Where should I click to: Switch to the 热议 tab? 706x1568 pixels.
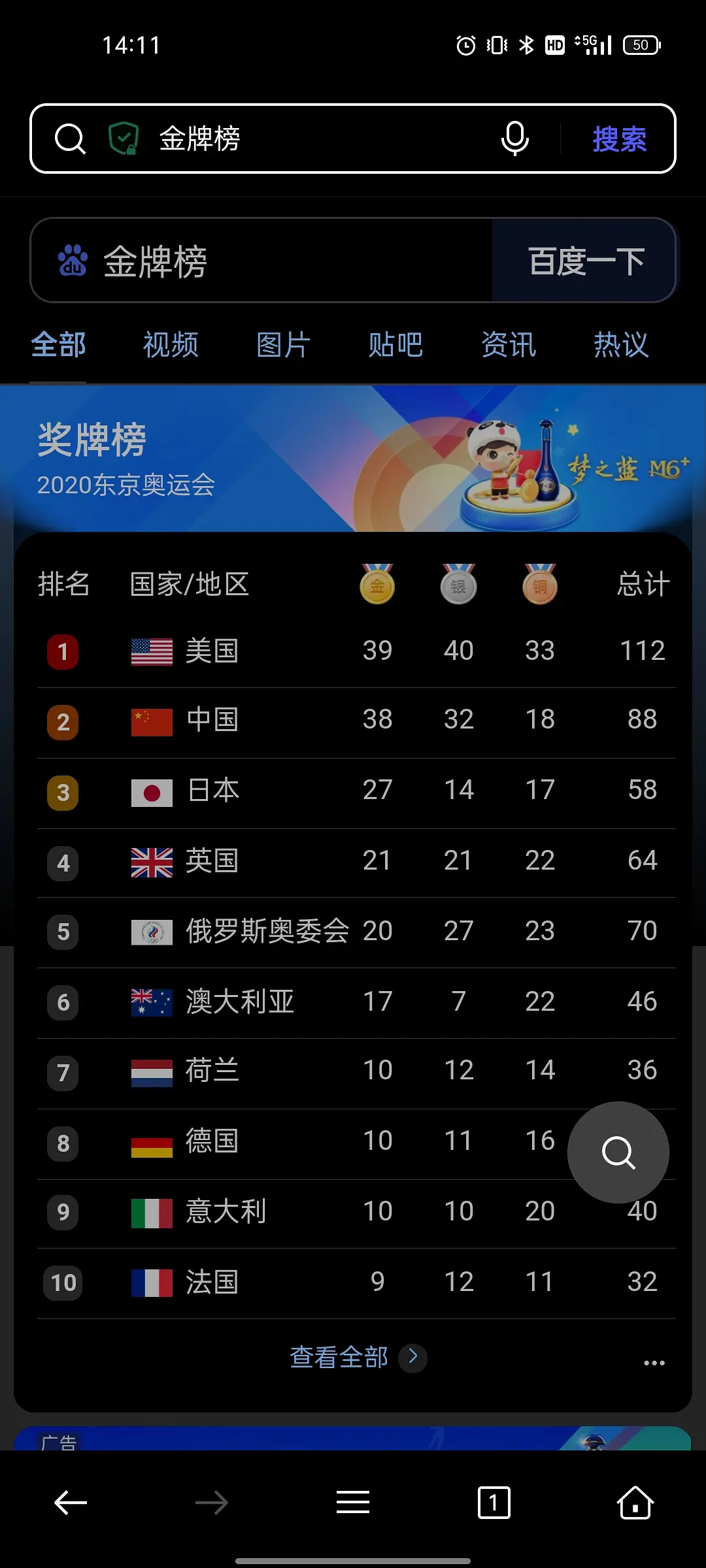[621, 345]
